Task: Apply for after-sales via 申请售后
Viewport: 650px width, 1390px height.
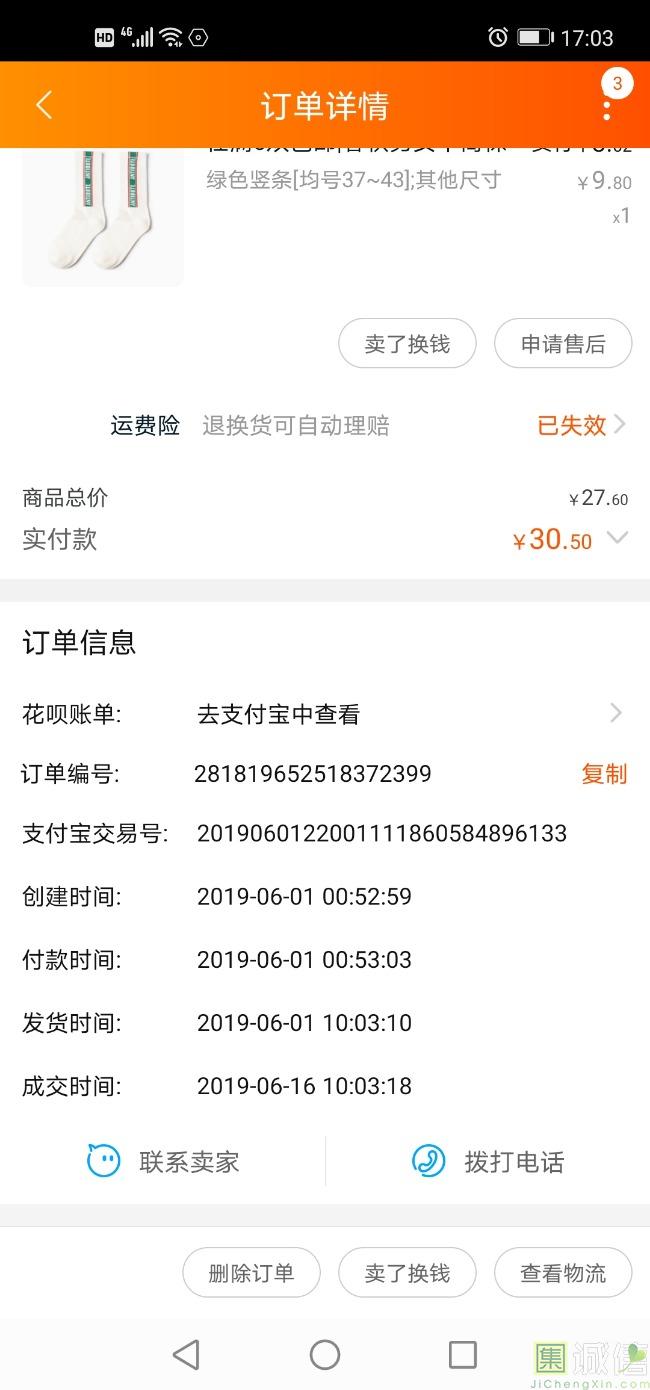Action: click(x=563, y=344)
